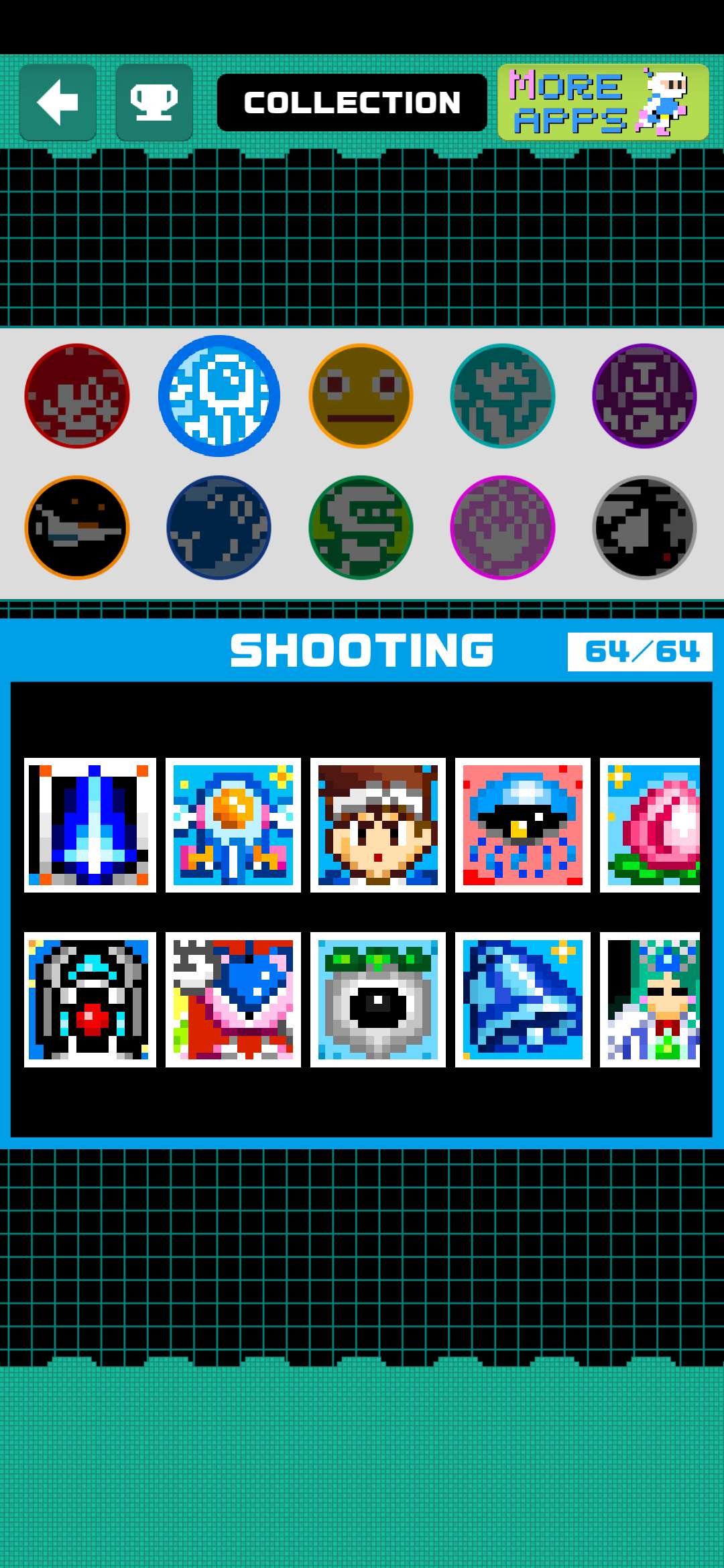The height and width of the screenshot is (1568, 724).
Task: Open the green-haired girl tile
Action: click(x=650, y=999)
